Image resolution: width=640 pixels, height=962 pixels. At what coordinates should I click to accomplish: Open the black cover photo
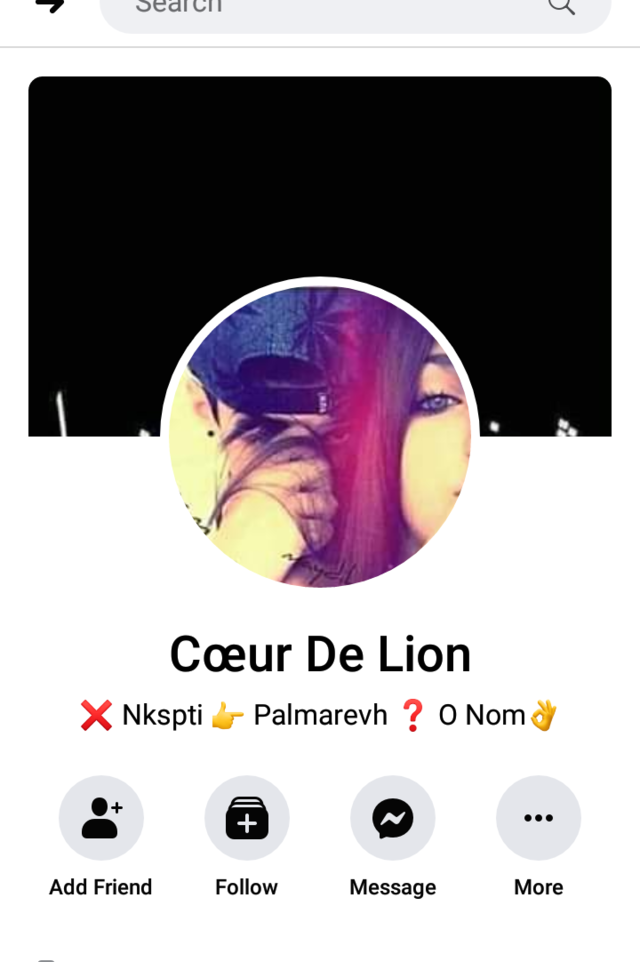click(x=320, y=170)
